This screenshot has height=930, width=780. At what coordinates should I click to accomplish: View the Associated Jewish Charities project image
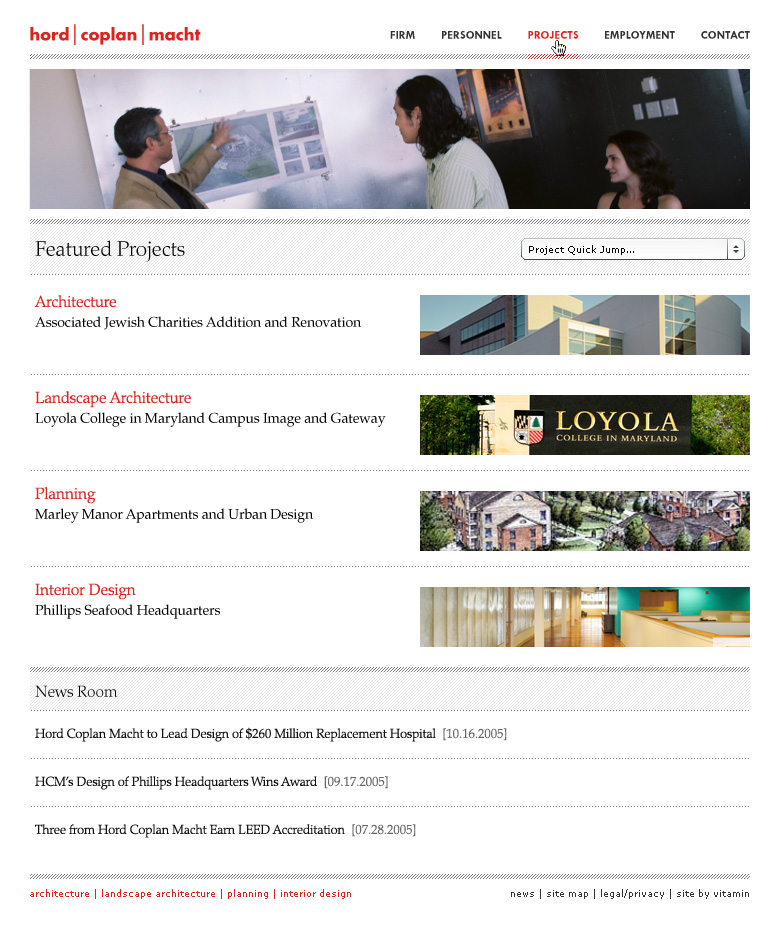pos(584,325)
